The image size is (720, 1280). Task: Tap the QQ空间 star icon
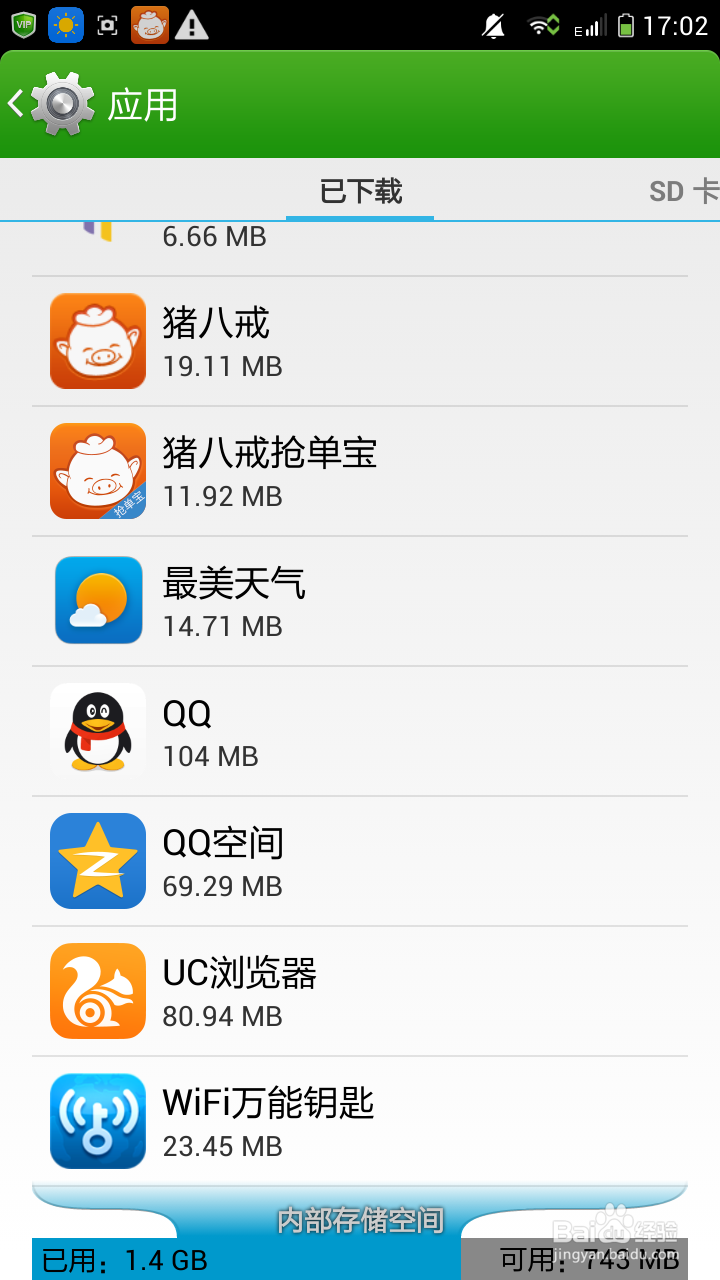[x=97, y=861]
